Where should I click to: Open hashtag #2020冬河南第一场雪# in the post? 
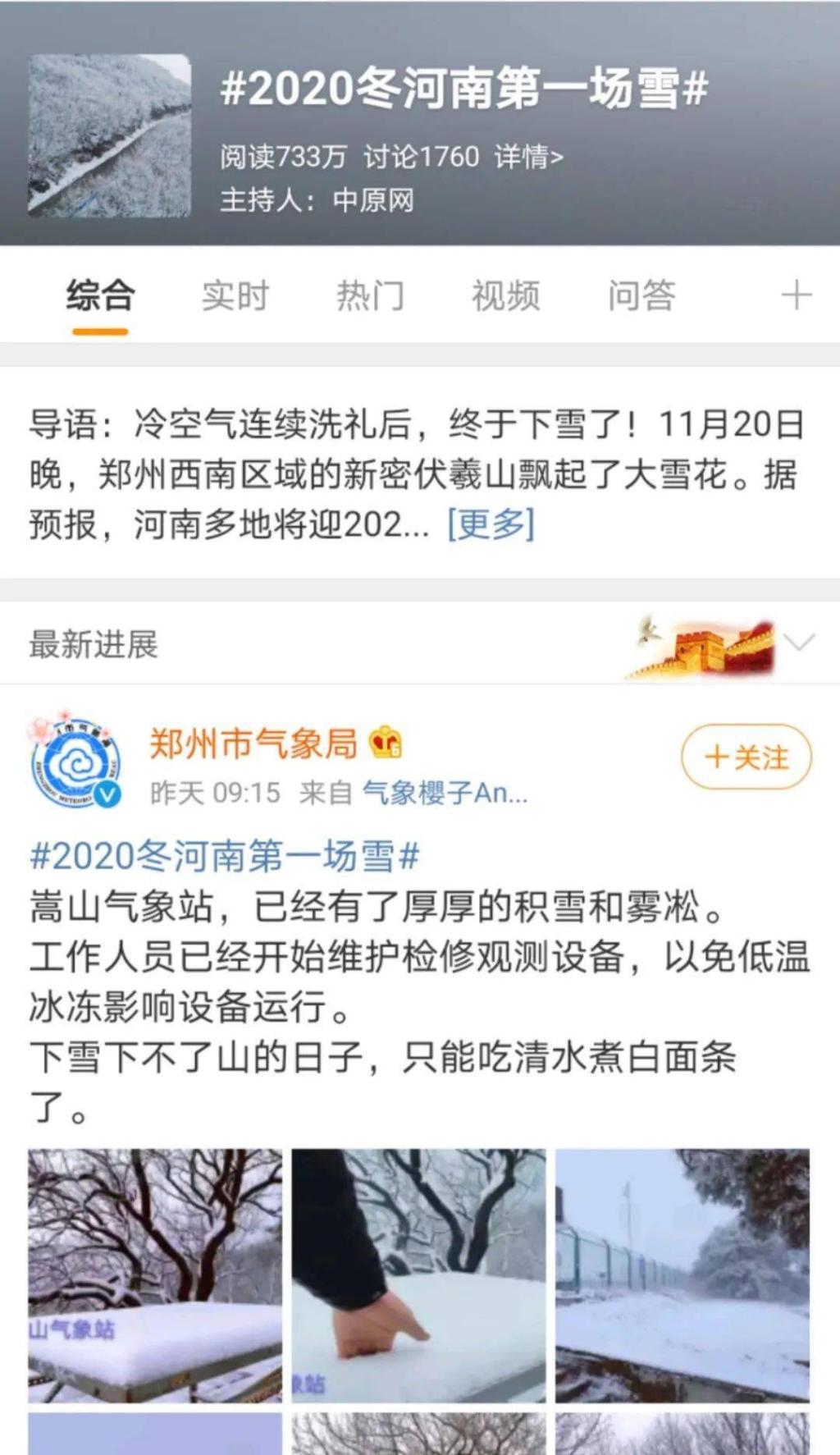click(x=225, y=856)
